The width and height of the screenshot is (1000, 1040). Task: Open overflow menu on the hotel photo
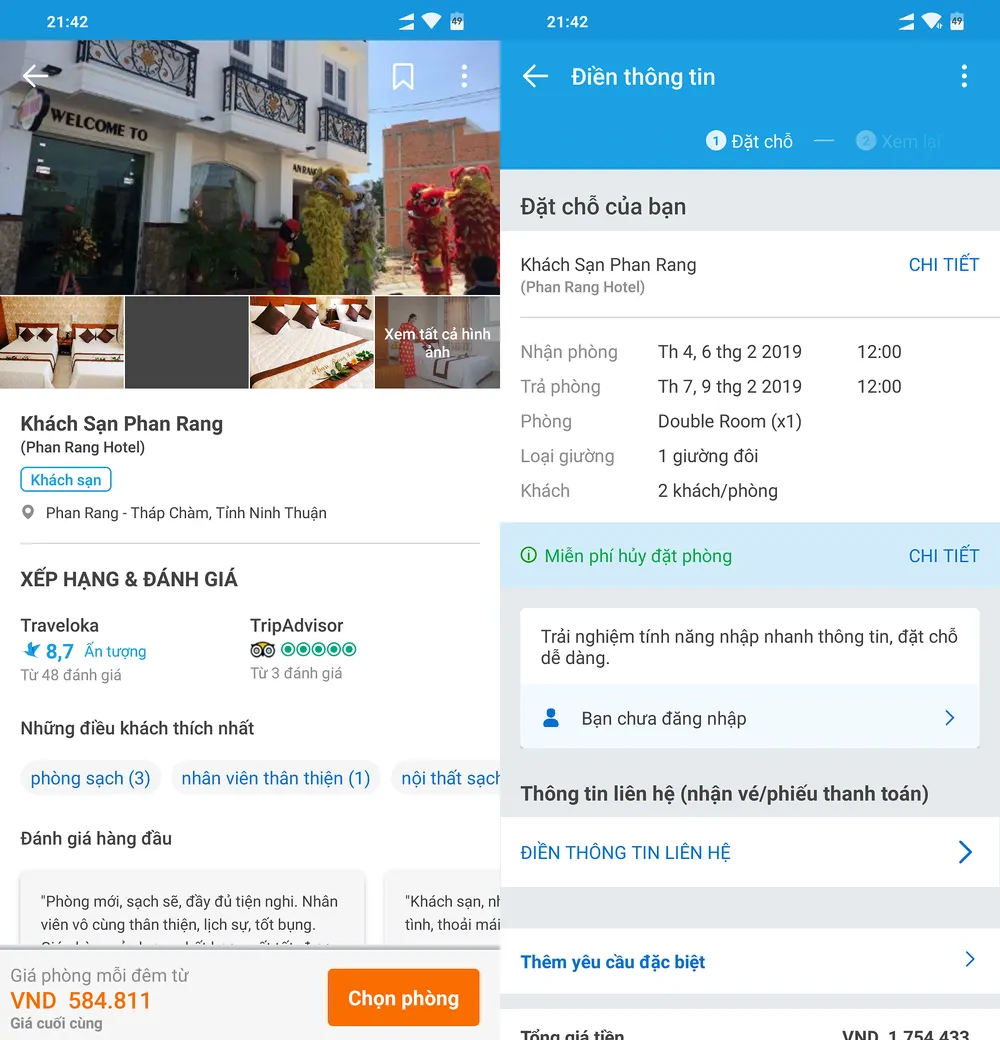pos(464,76)
